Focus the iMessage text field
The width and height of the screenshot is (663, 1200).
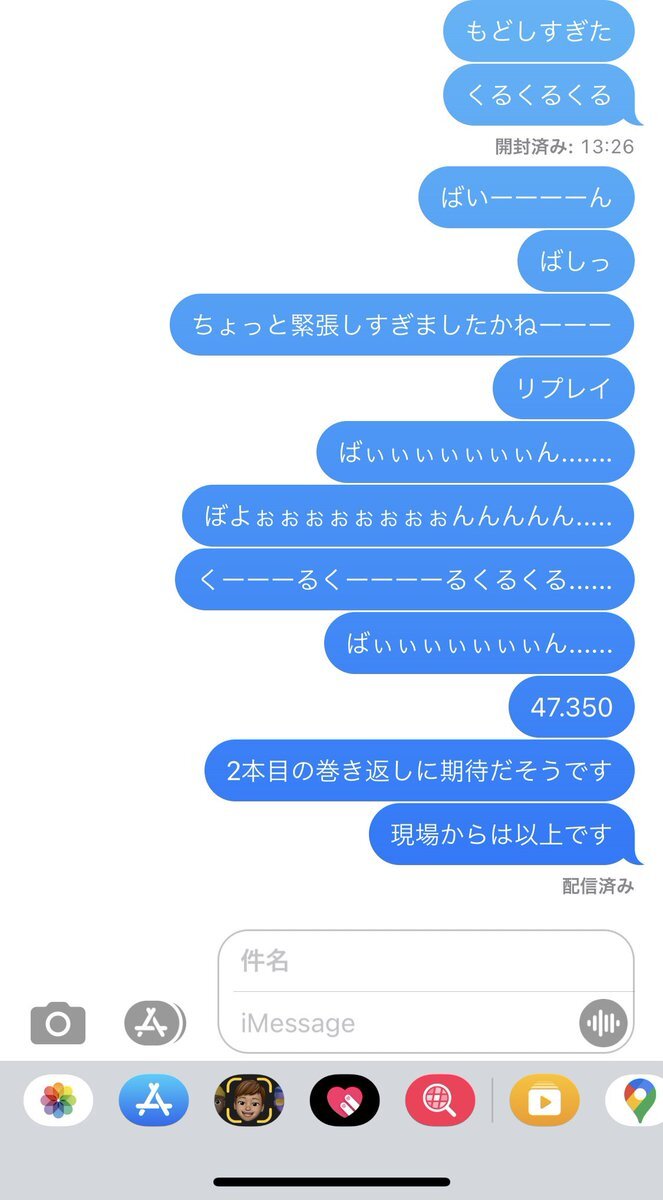[x=405, y=1023]
